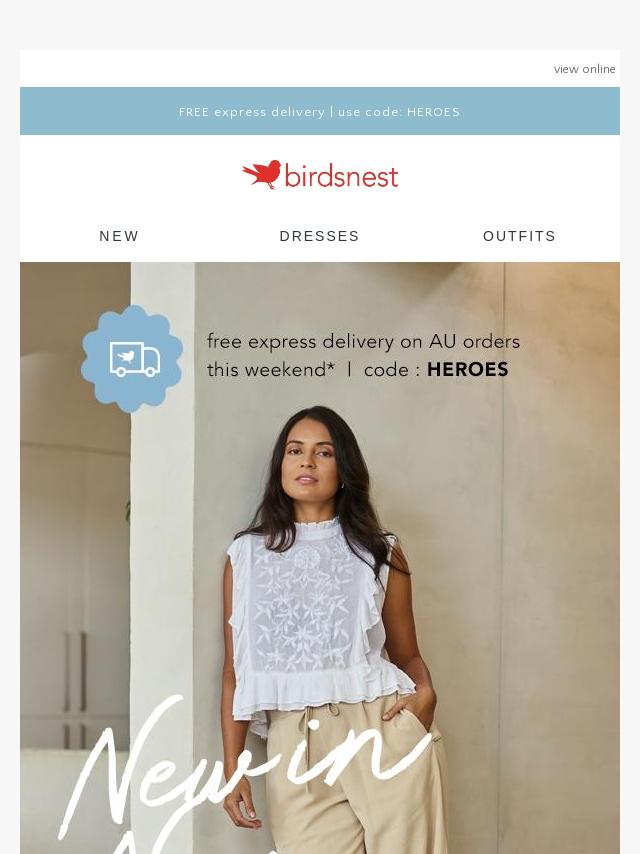
Task: Browse the DRESSES category
Action: point(319,236)
